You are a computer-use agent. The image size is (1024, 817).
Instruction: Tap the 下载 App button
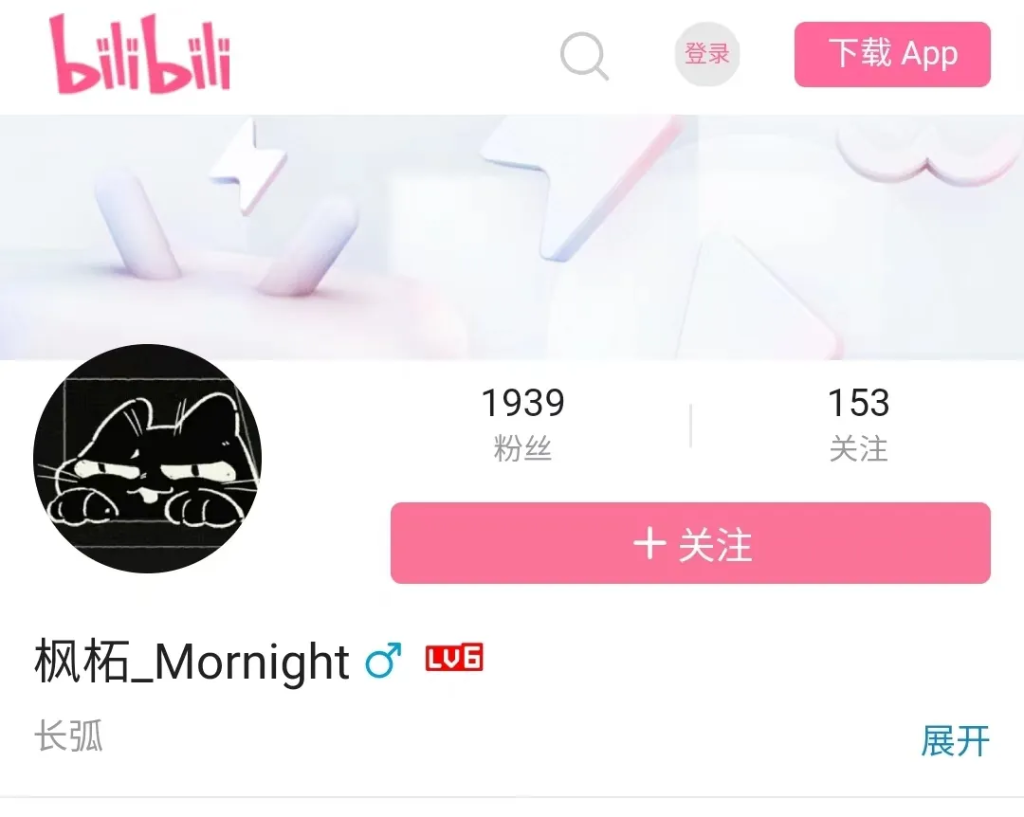(892, 54)
